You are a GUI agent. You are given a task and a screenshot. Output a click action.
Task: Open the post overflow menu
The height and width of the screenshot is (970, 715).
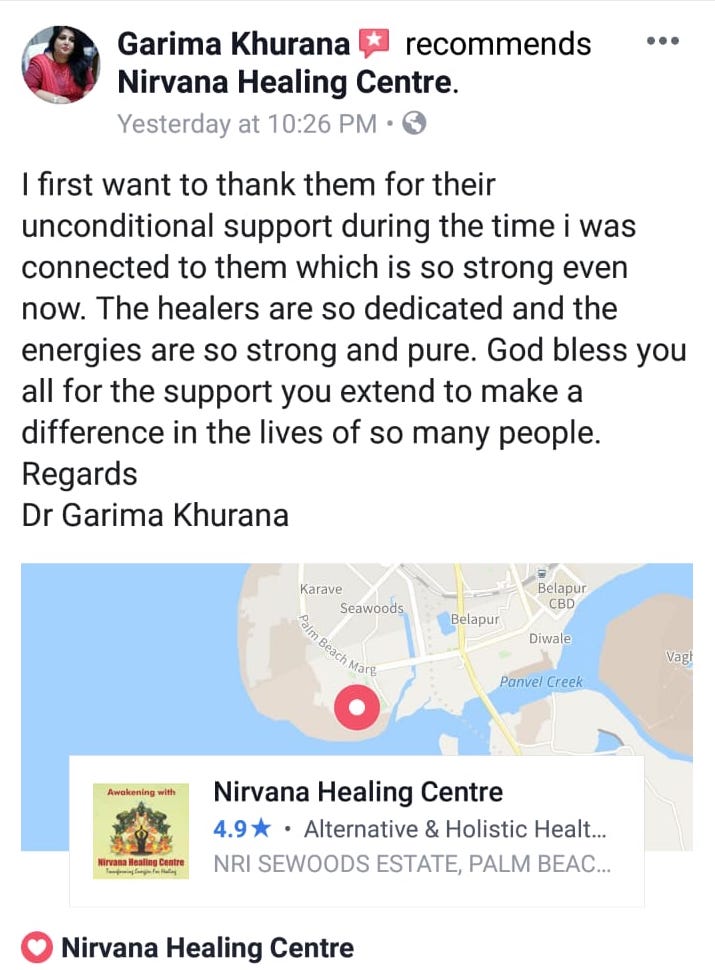pyautogui.click(x=663, y=42)
